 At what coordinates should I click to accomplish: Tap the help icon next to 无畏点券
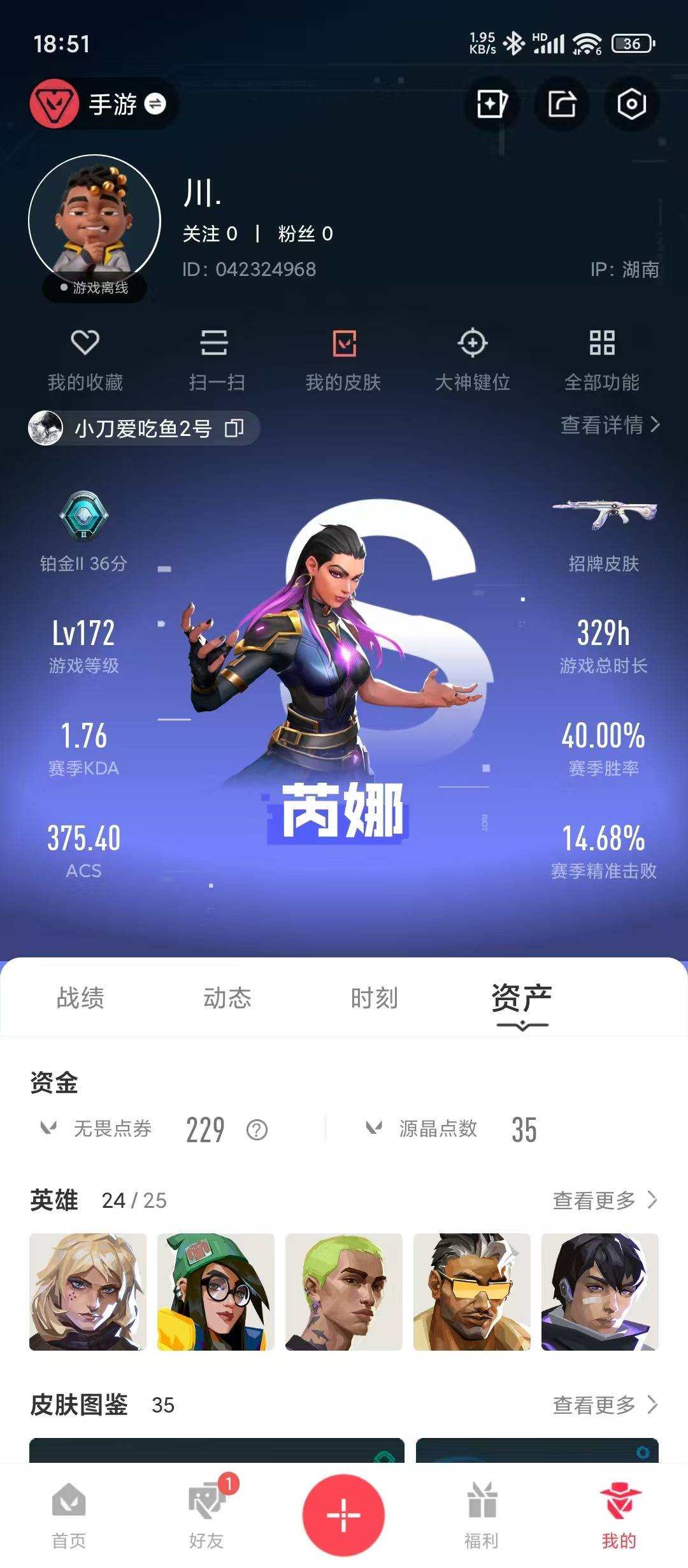pos(255,1128)
